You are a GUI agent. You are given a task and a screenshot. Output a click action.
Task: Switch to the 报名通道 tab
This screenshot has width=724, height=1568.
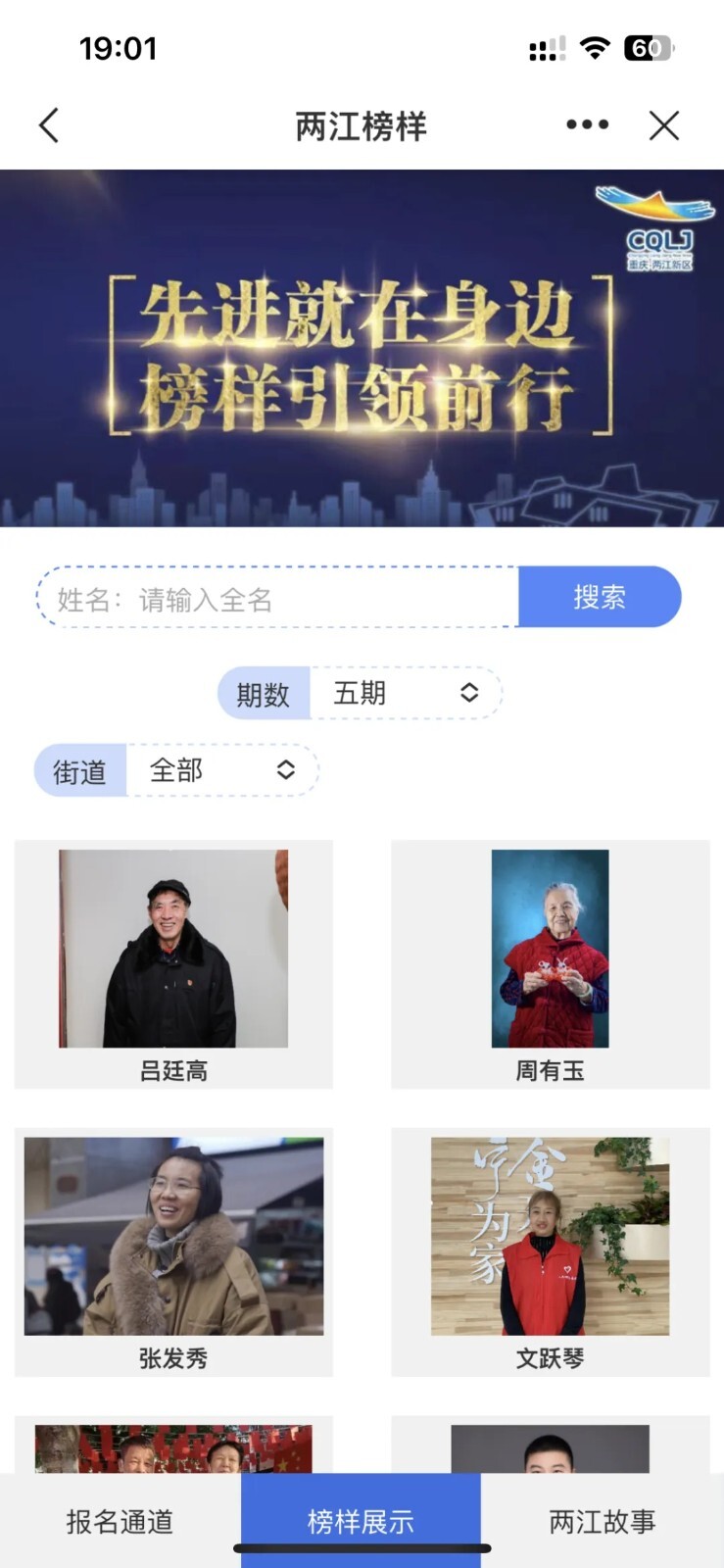pos(120,1521)
